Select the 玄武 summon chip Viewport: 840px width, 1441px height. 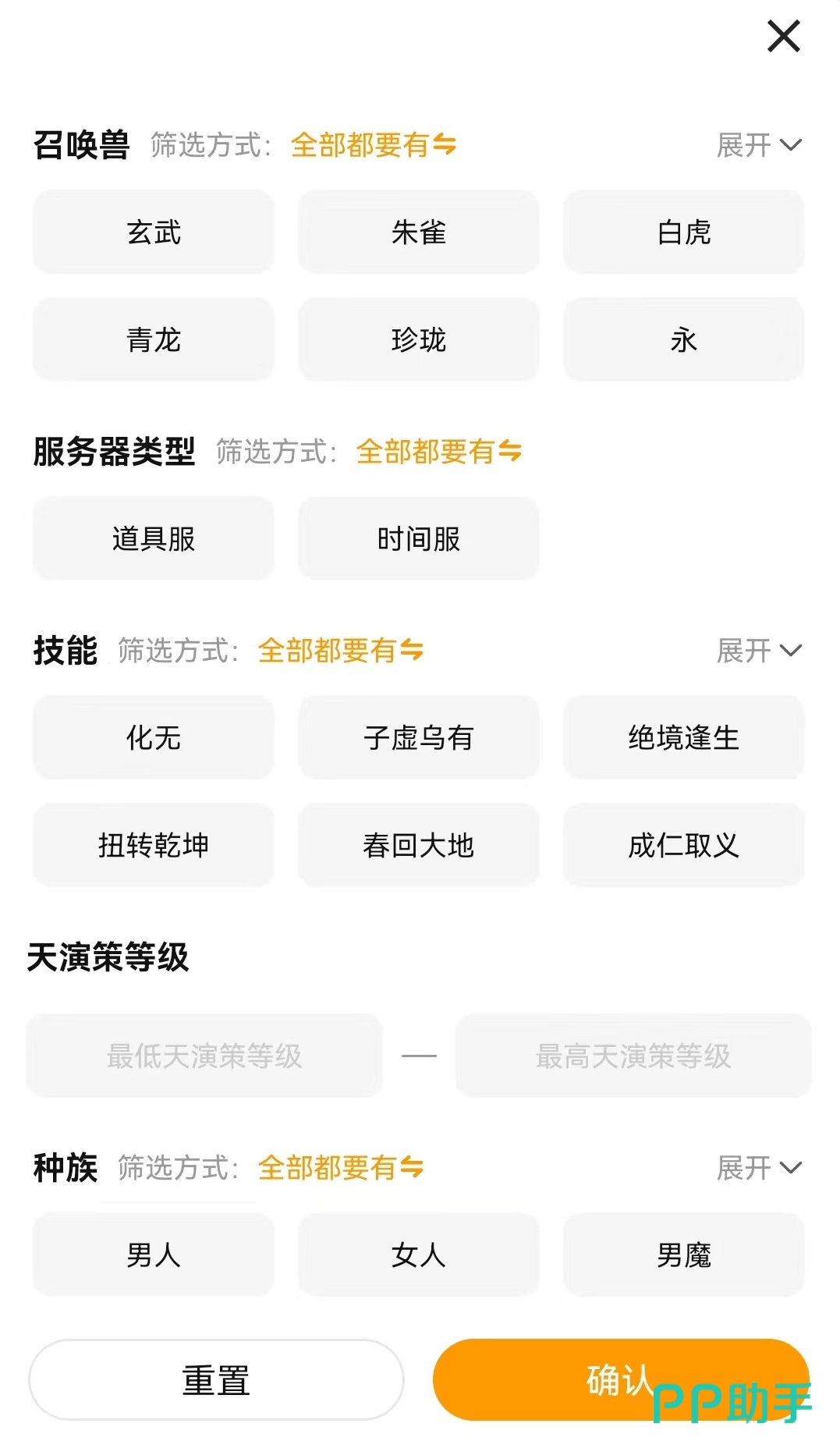coord(154,232)
